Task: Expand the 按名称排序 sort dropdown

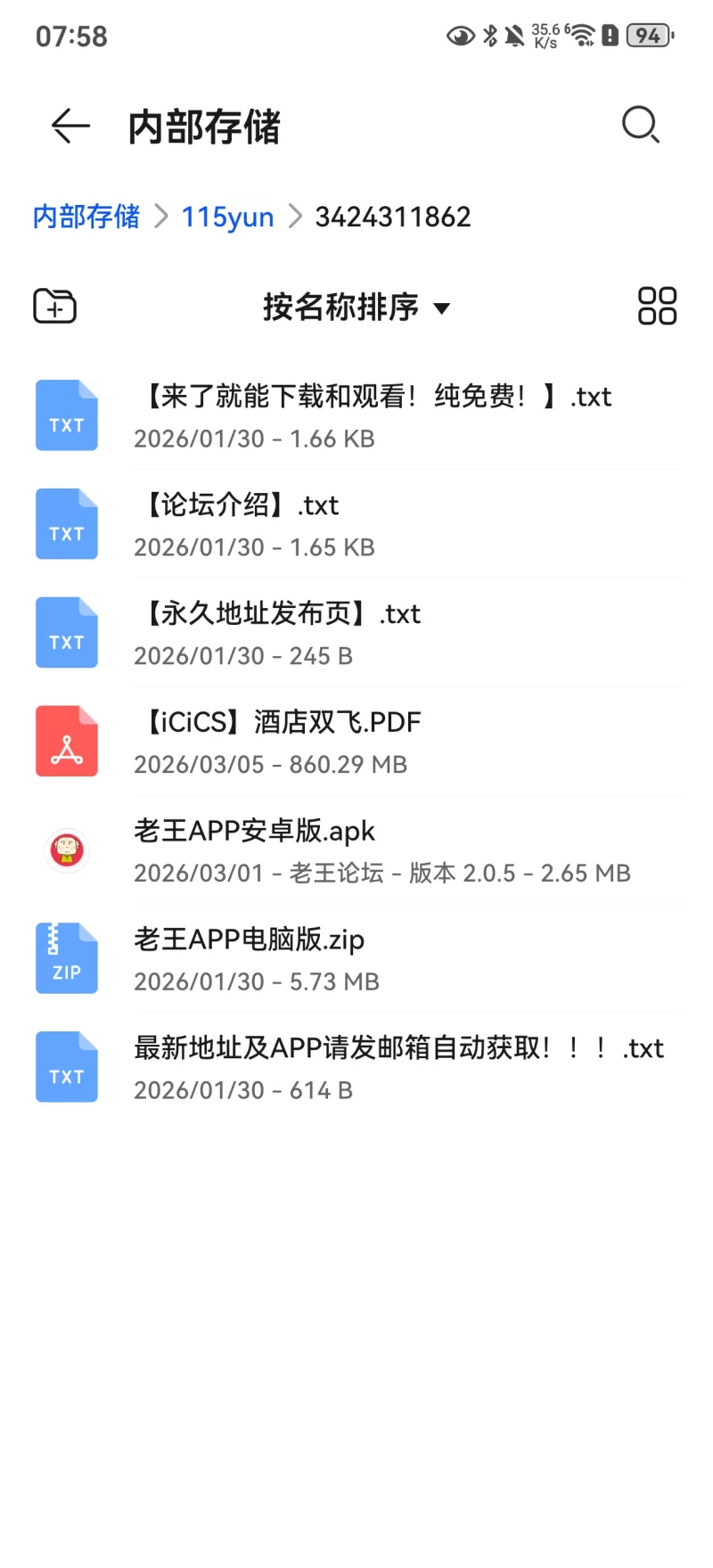Action: pos(356,308)
